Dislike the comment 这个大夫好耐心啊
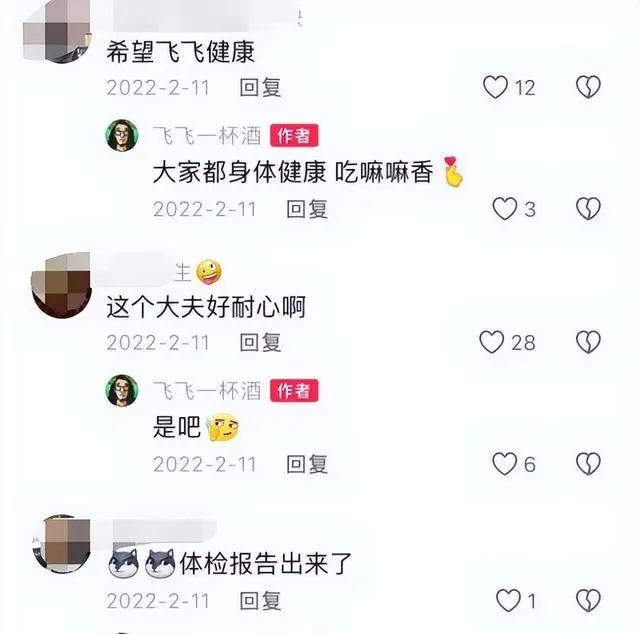The width and height of the screenshot is (640, 634). pos(588,342)
